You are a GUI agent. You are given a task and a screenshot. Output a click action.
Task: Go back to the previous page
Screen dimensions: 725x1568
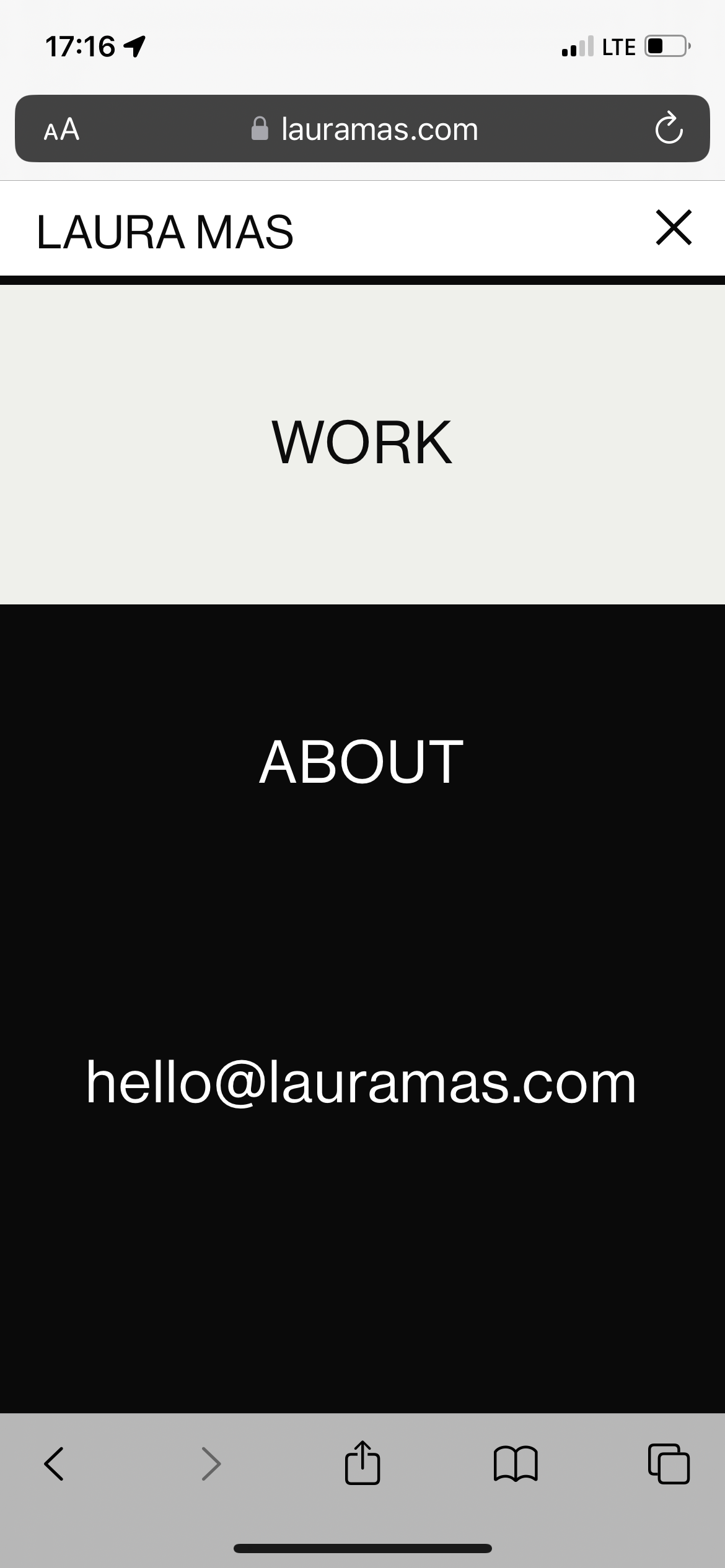point(55,1464)
